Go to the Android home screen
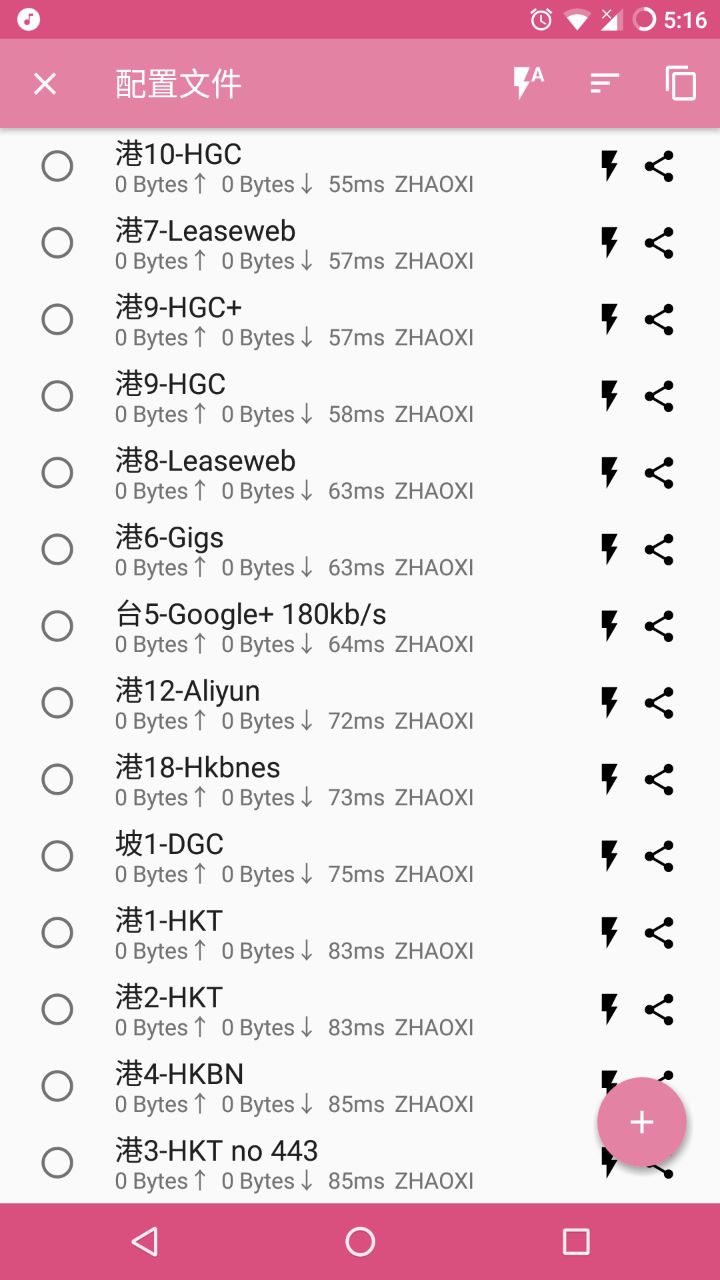The image size is (720, 1280). click(x=360, y=1242)
